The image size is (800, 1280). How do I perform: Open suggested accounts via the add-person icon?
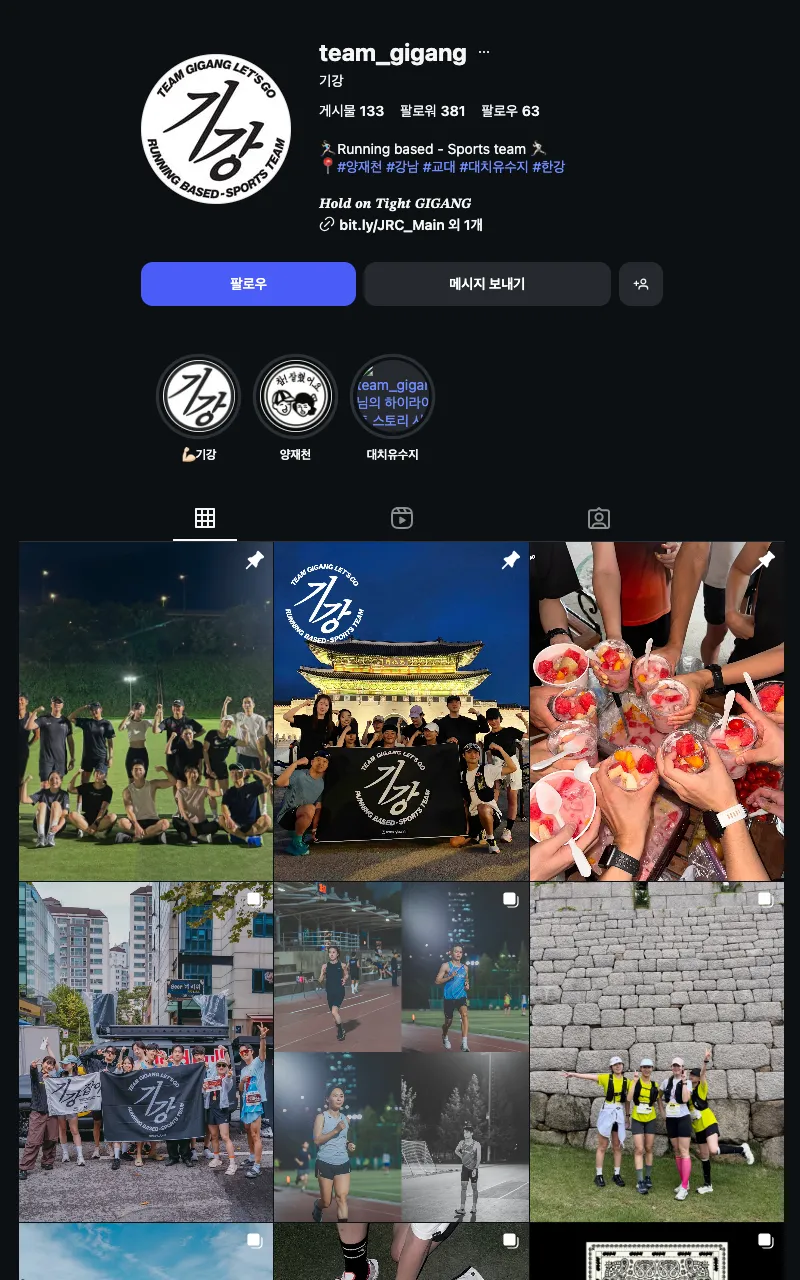[x=641, y=284]
